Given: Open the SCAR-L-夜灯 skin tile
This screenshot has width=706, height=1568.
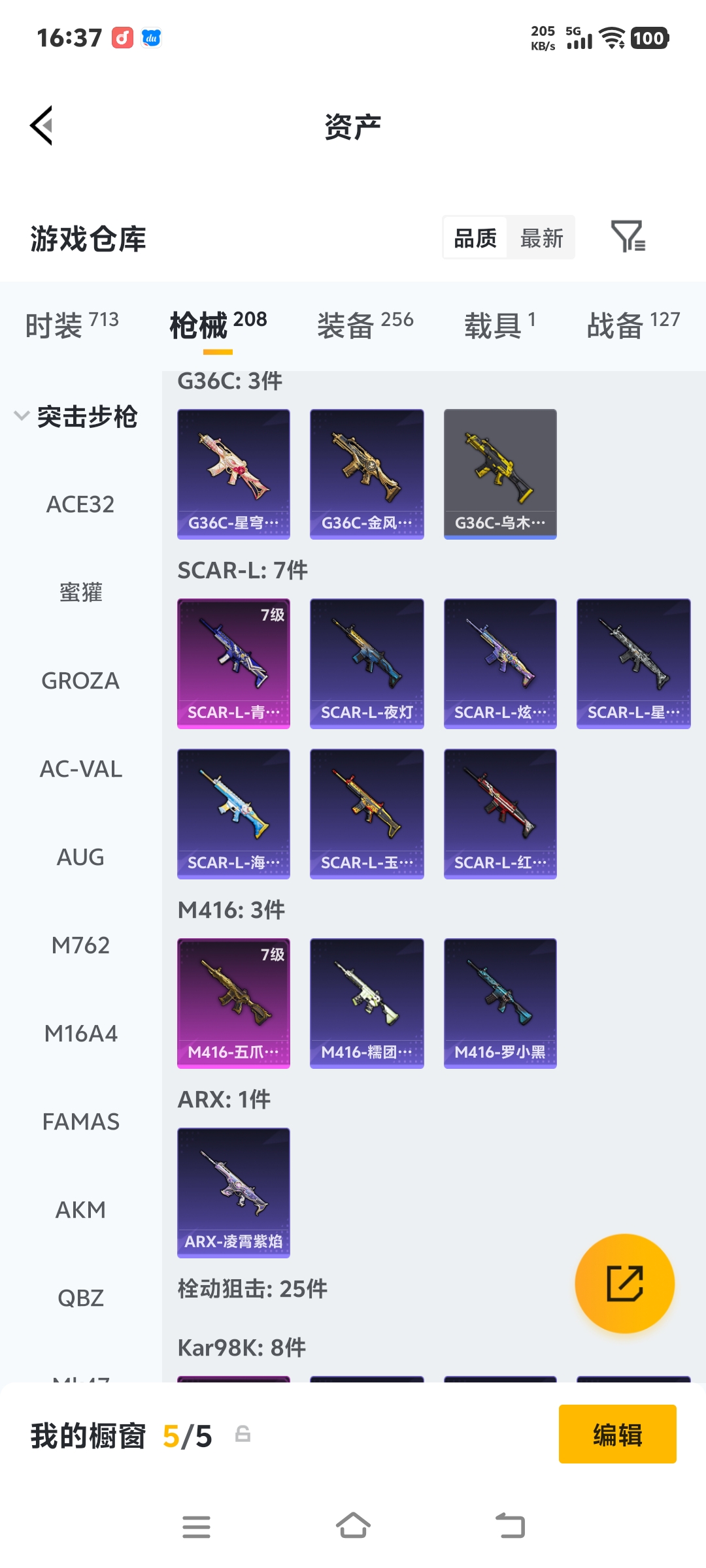Looking at the screenshot, I should click(x=367, y=663).
